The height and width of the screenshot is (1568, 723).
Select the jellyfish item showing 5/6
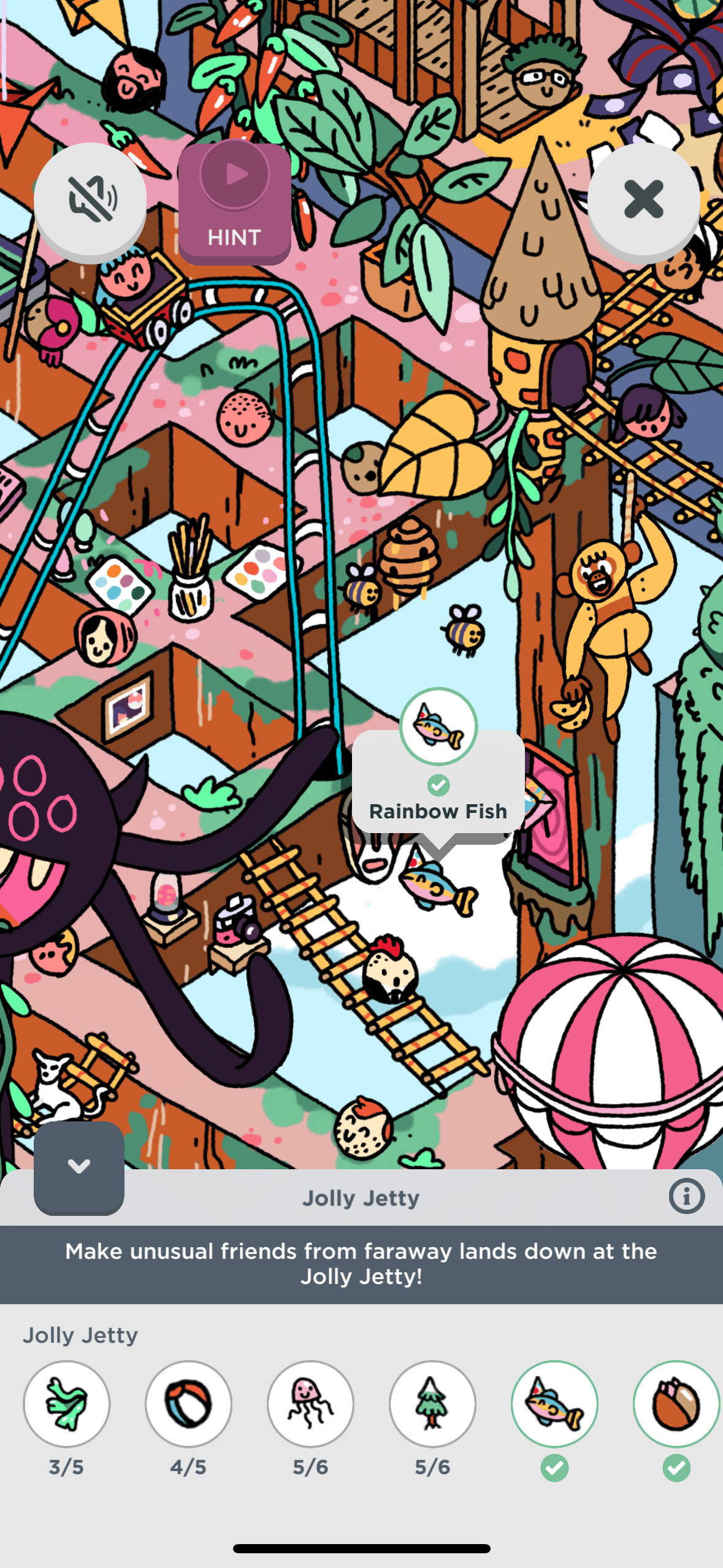point(310,1404)
